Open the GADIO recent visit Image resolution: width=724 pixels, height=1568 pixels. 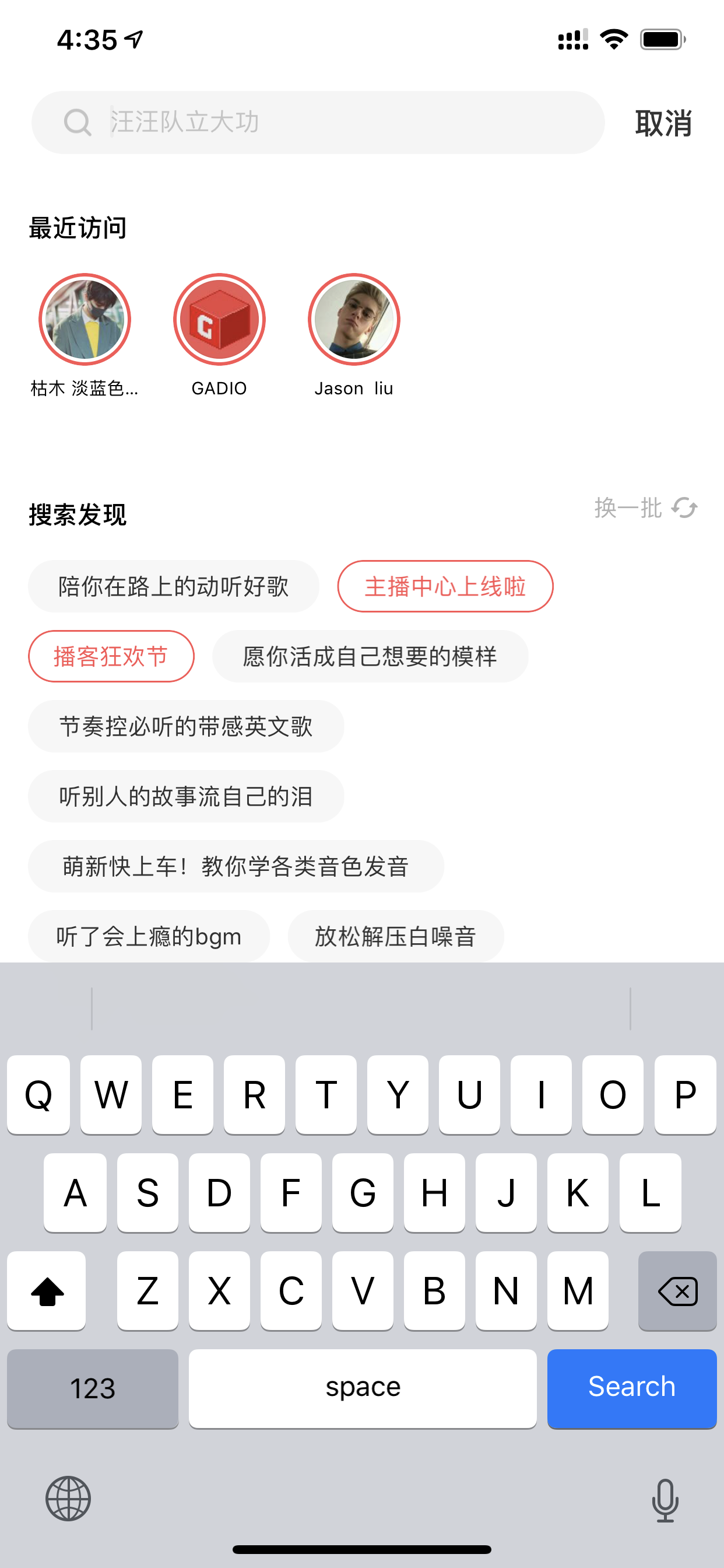[219, 335]
